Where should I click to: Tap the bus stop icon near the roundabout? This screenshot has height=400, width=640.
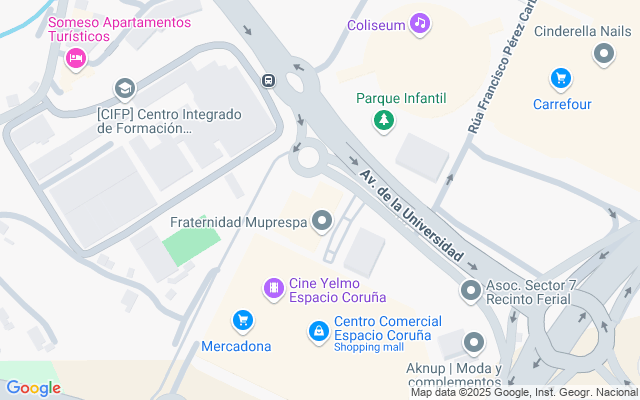(x=268, y=80)
